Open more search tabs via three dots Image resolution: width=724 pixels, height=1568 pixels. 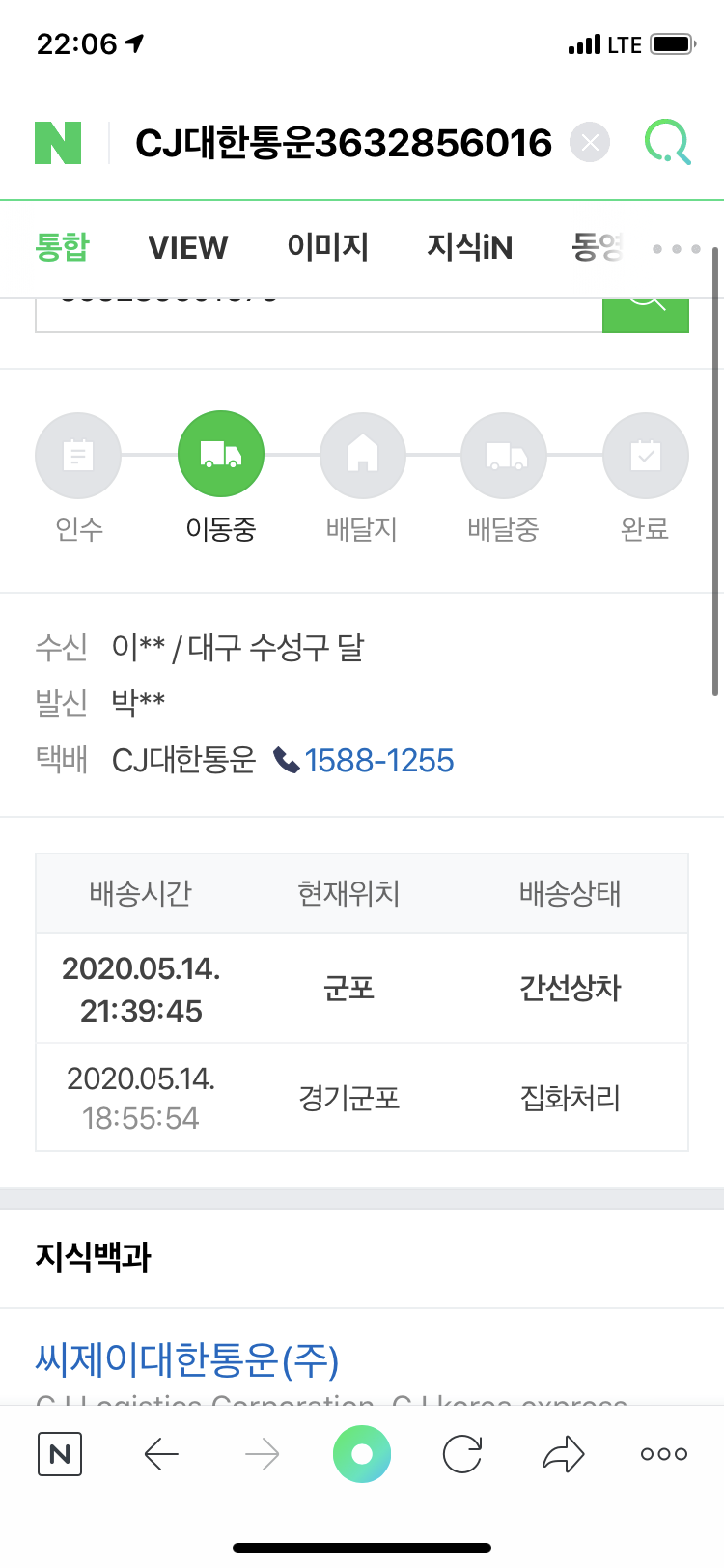pos(676,248)
